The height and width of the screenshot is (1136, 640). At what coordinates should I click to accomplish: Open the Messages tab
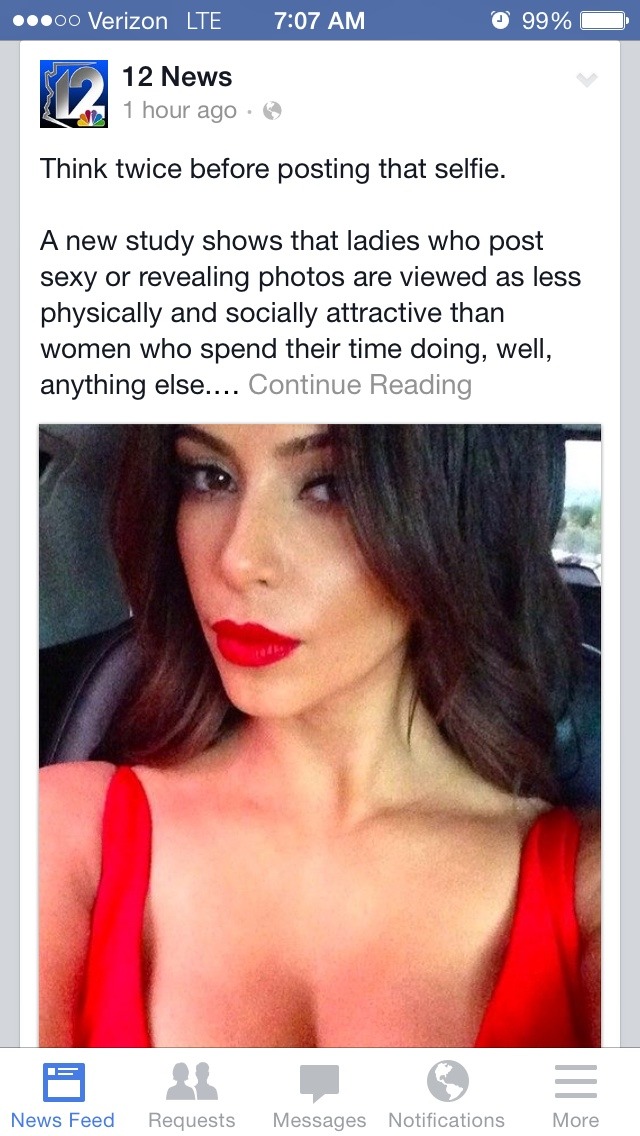click(320, 1095)
